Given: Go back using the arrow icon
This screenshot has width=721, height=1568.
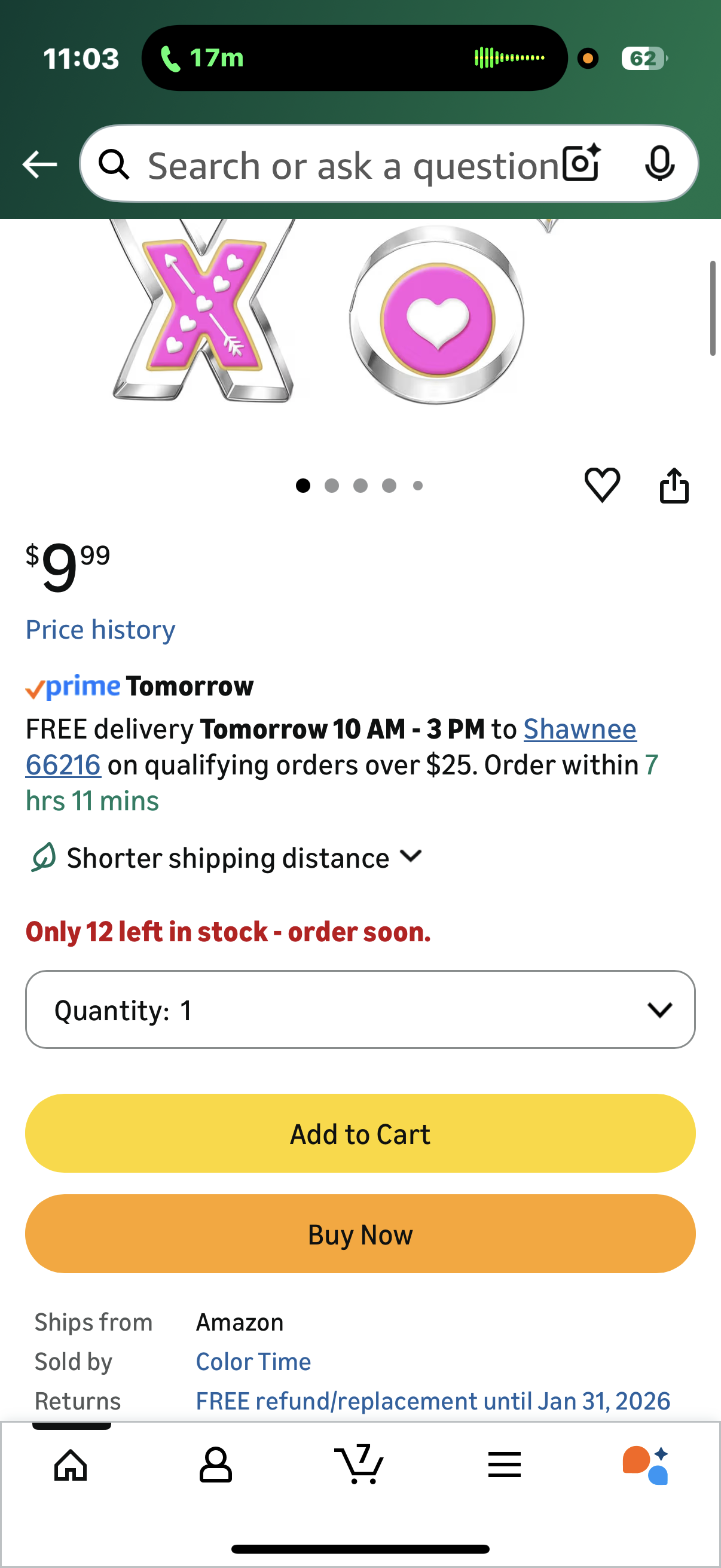Looking at the screenshot, I should coord(39,164).
